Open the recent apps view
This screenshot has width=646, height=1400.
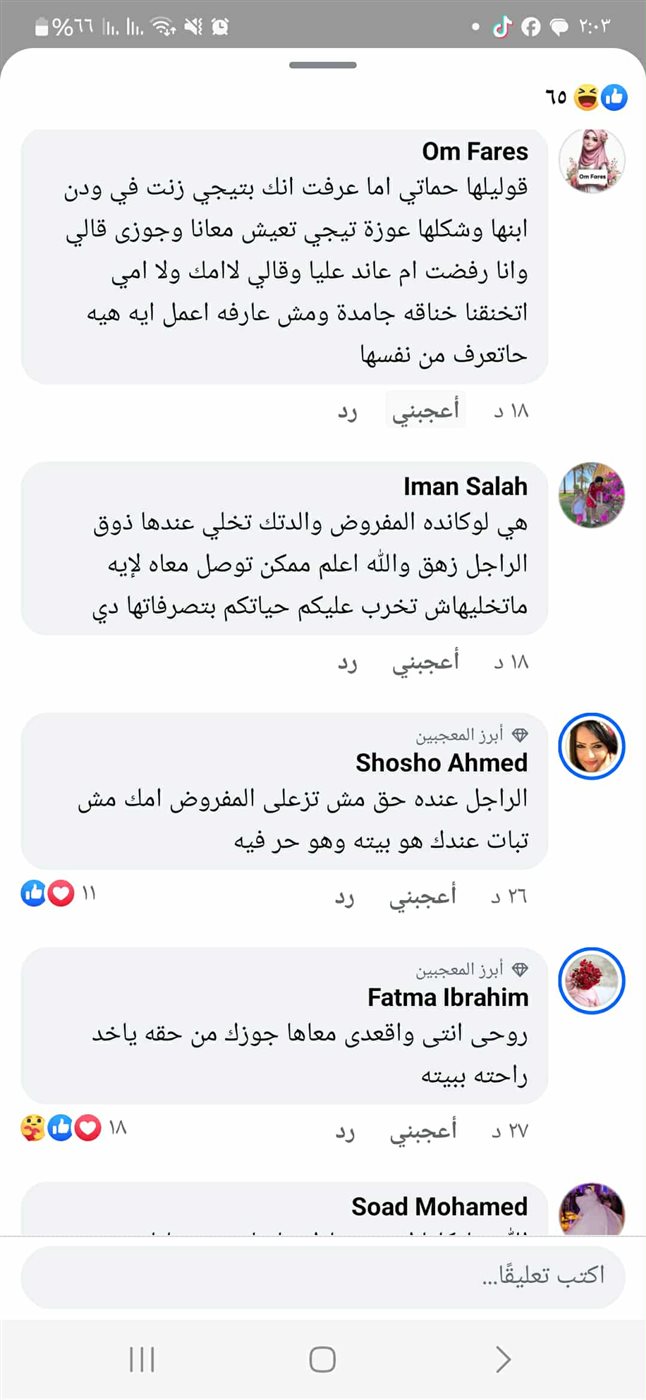click(x=142, y=1359)
